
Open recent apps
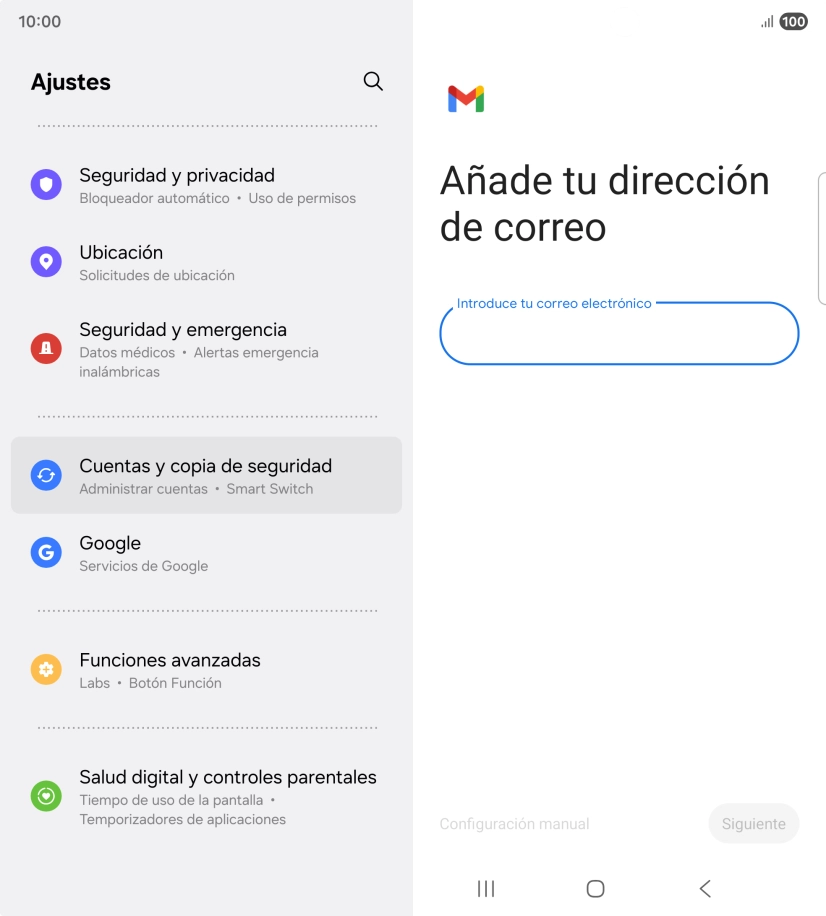click(x=486, y=888)
